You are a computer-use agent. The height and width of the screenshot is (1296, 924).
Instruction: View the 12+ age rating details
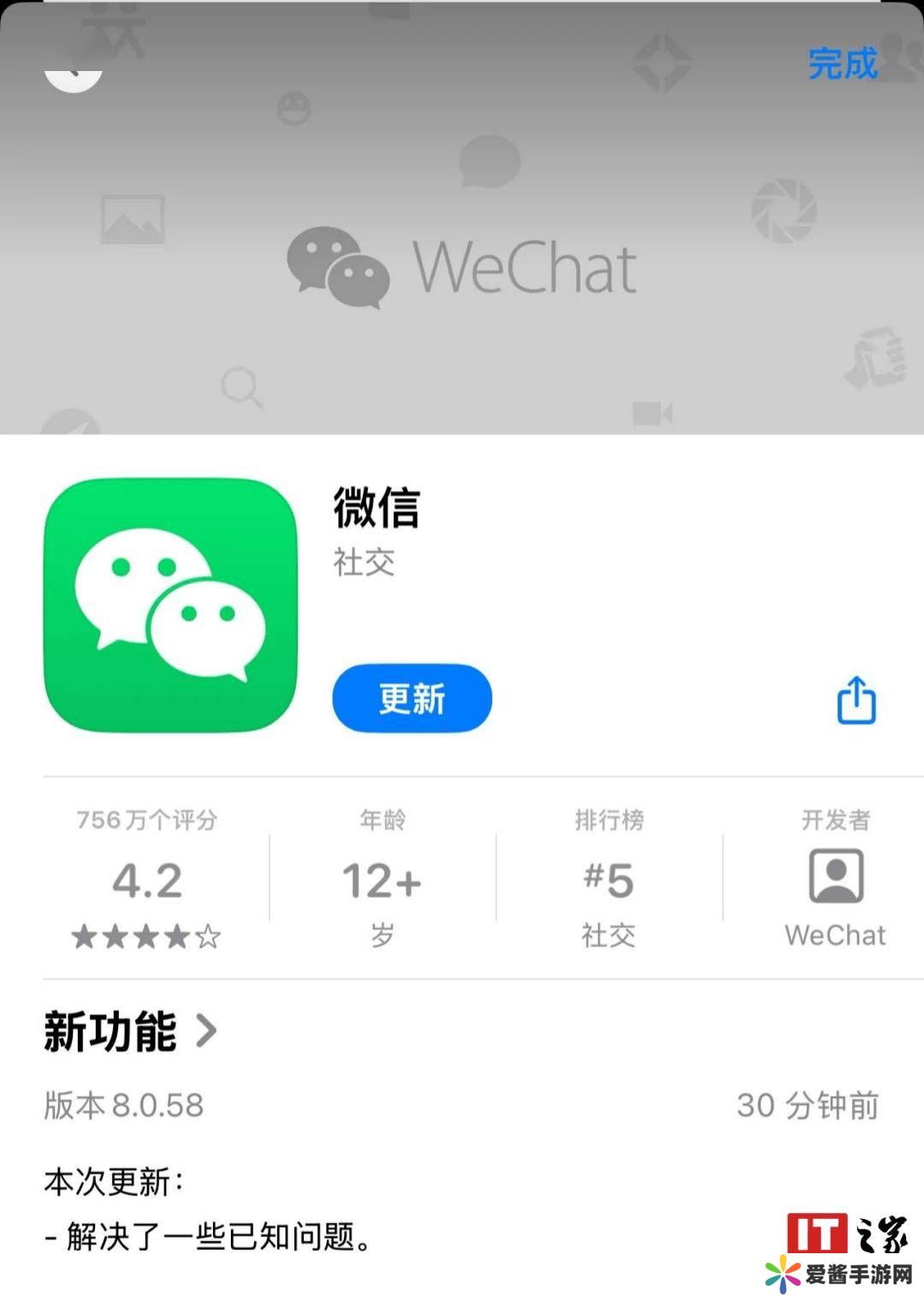pos(382,880)
